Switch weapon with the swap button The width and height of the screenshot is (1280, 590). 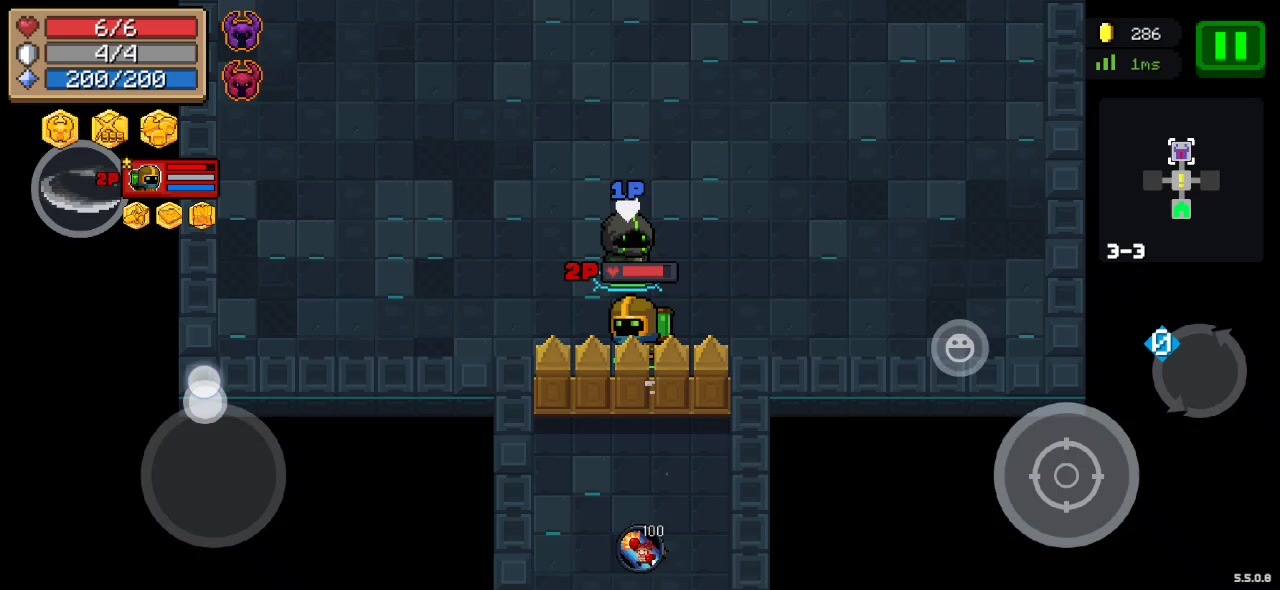pos(1199,371)
